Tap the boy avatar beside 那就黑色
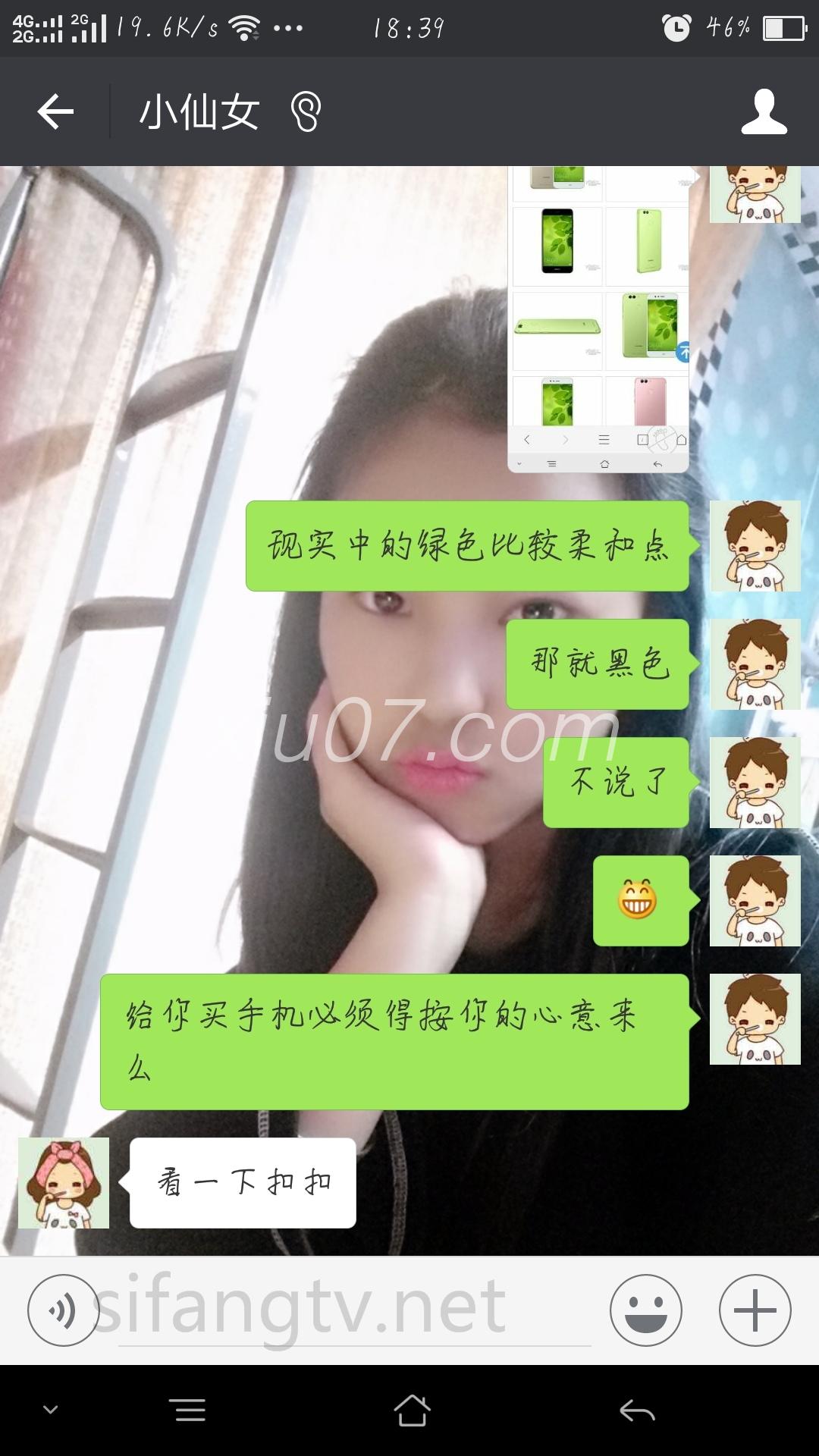The image size is (819, 1456). pos(755,664)
